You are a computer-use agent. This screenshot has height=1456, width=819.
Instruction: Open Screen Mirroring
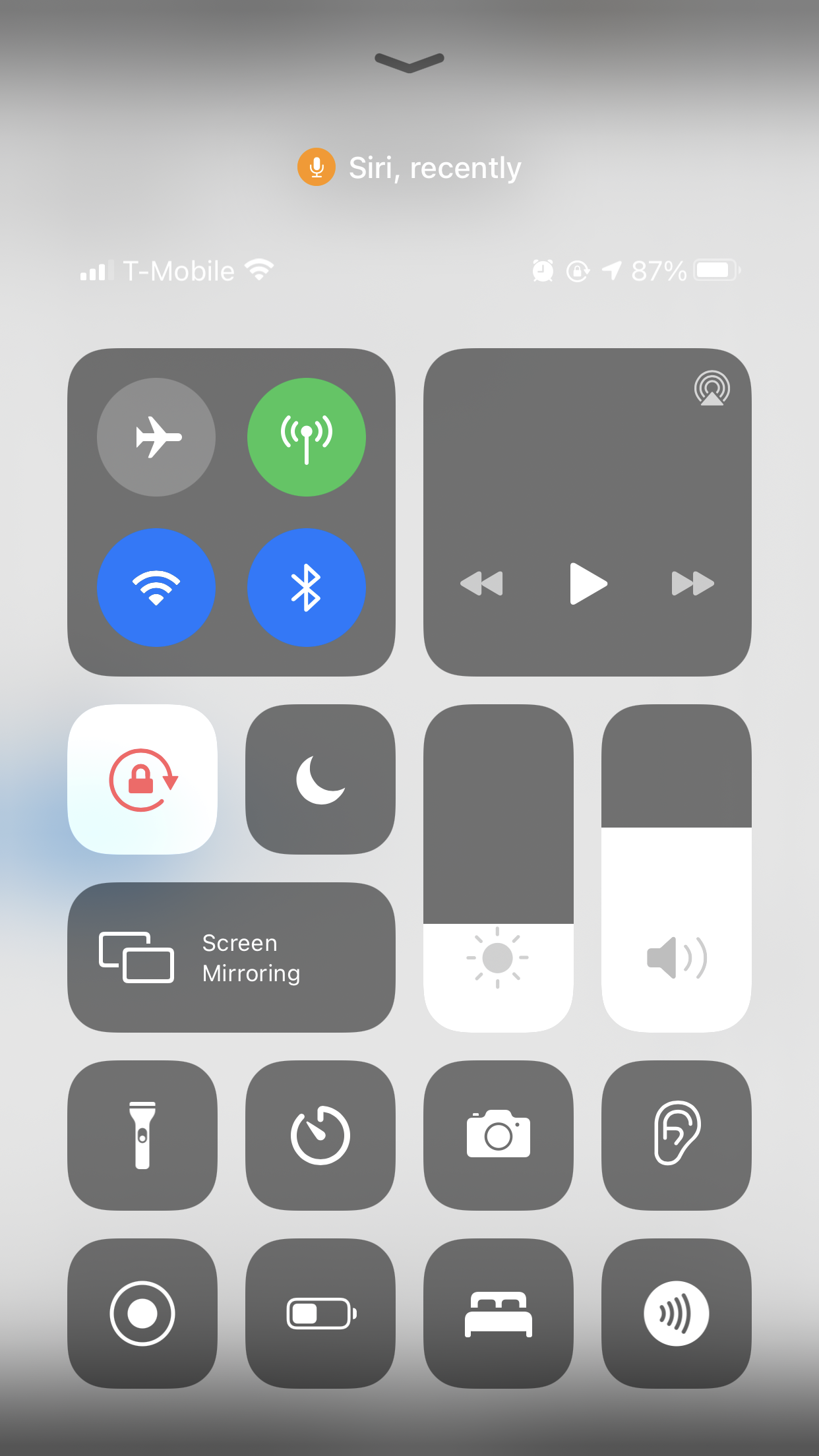point(231,957)
